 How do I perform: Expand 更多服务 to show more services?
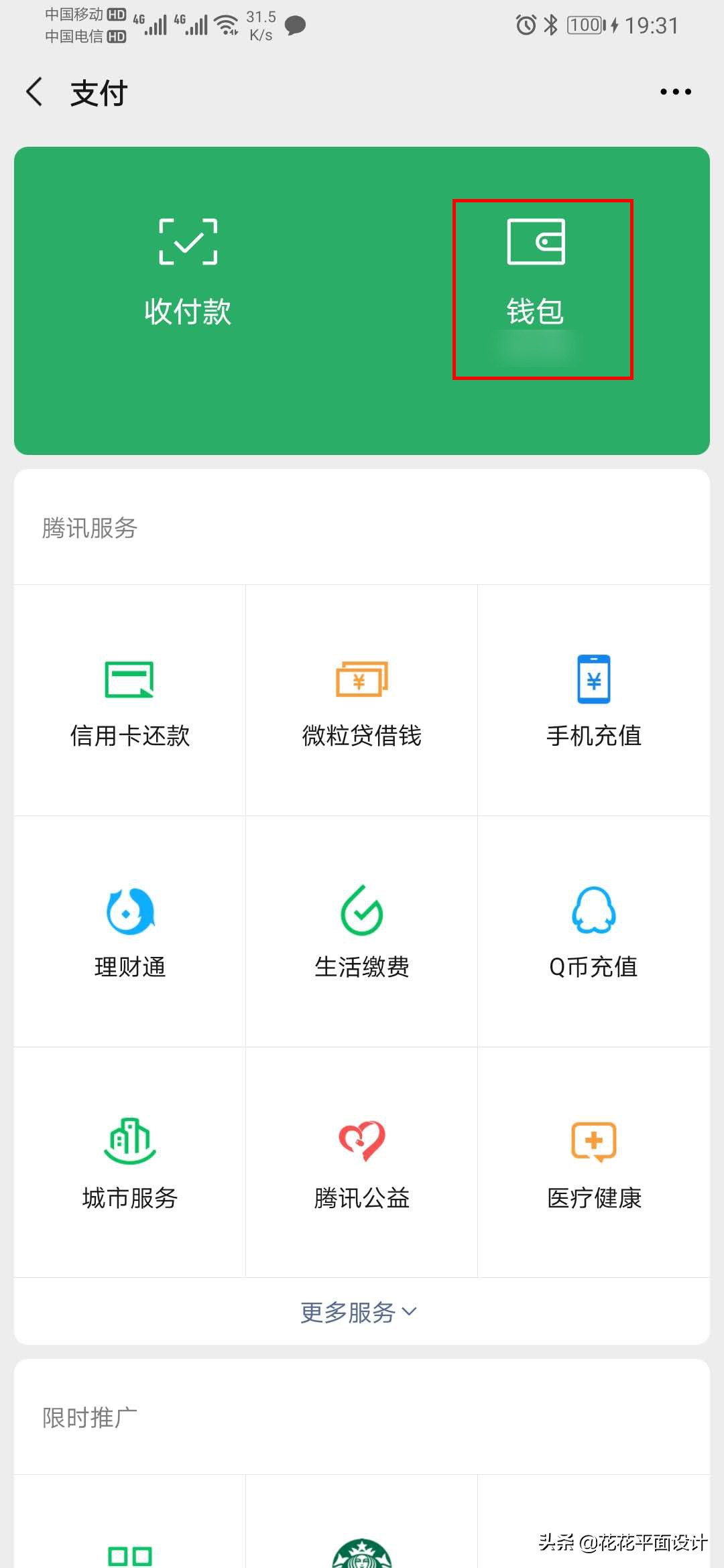[347, 1312]
